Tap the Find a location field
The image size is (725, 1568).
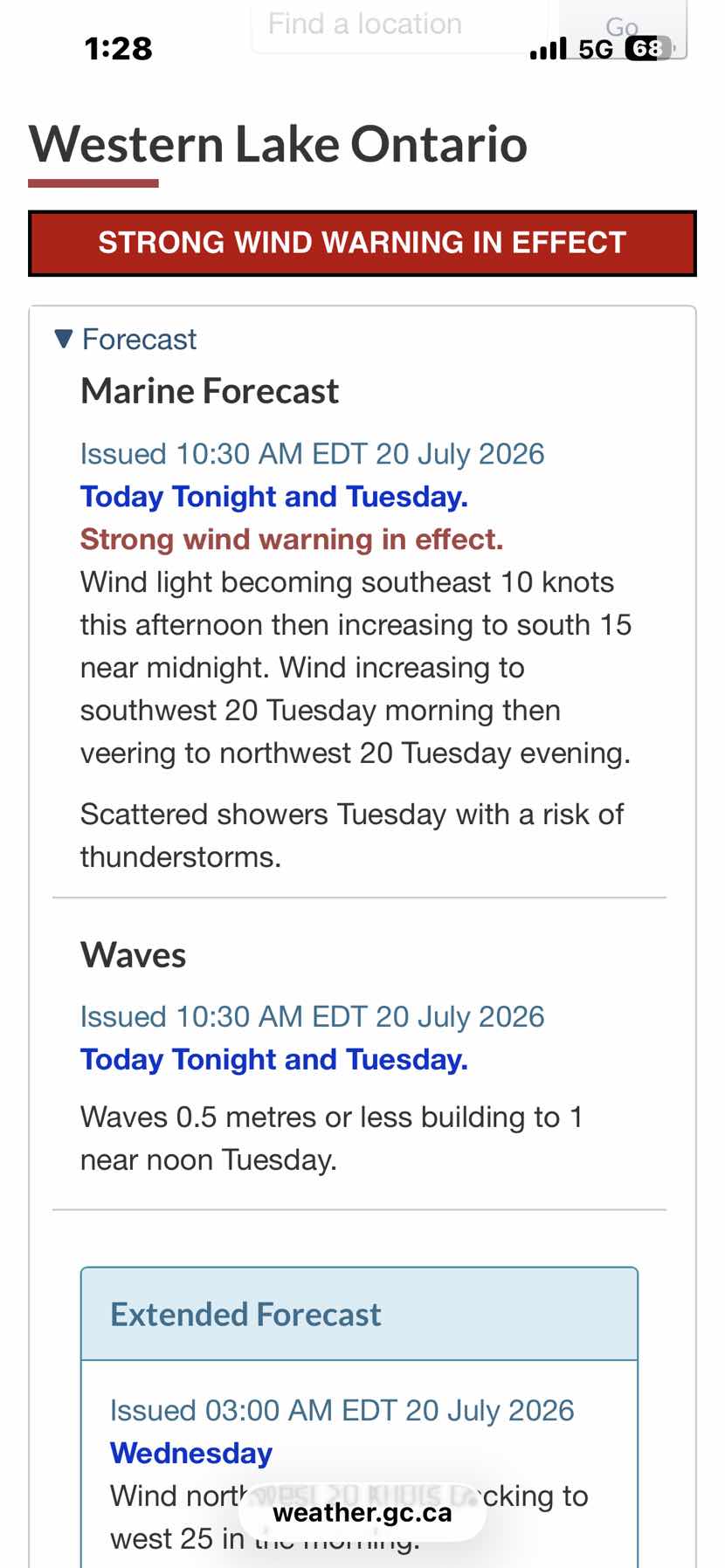point(399,26)
